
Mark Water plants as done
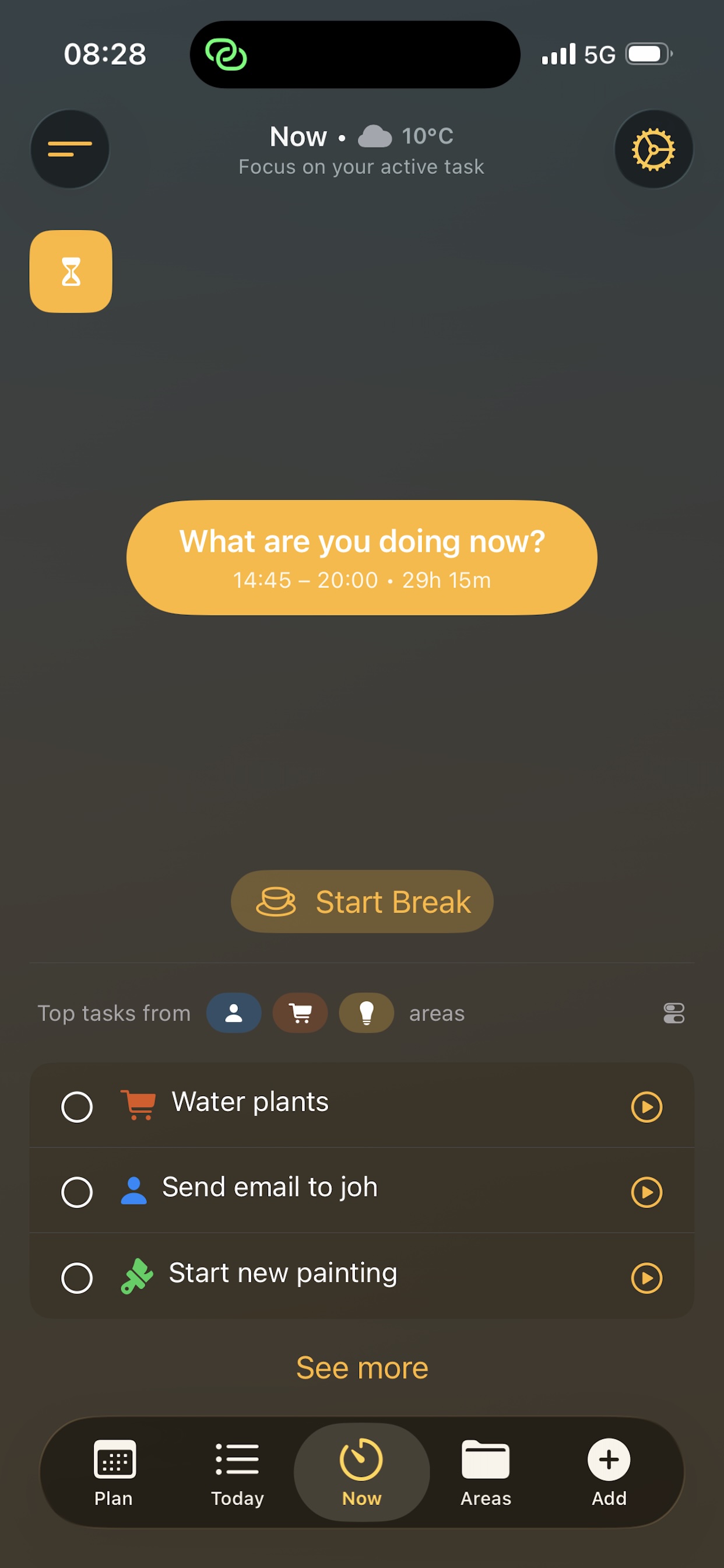pos(78,1106)
